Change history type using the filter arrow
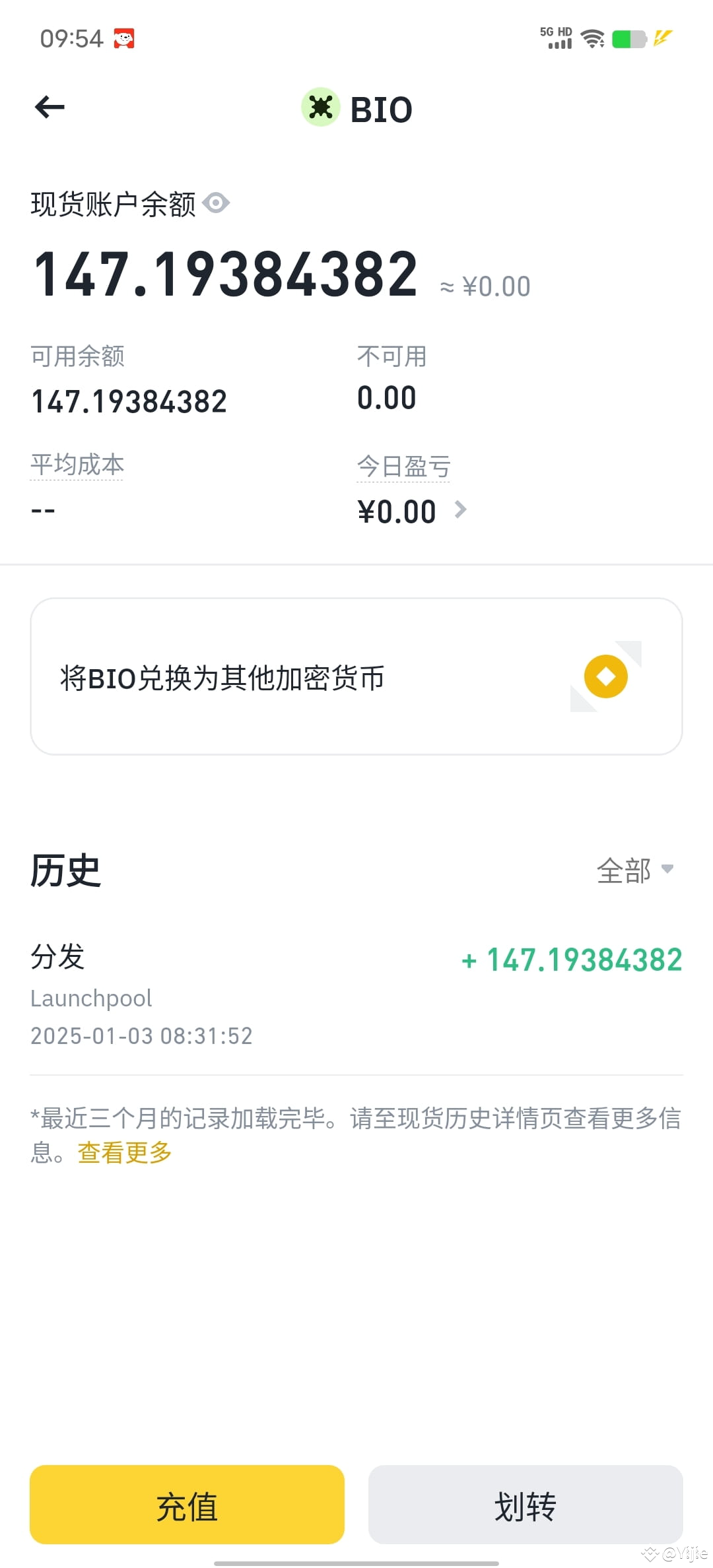 point(667,870)
